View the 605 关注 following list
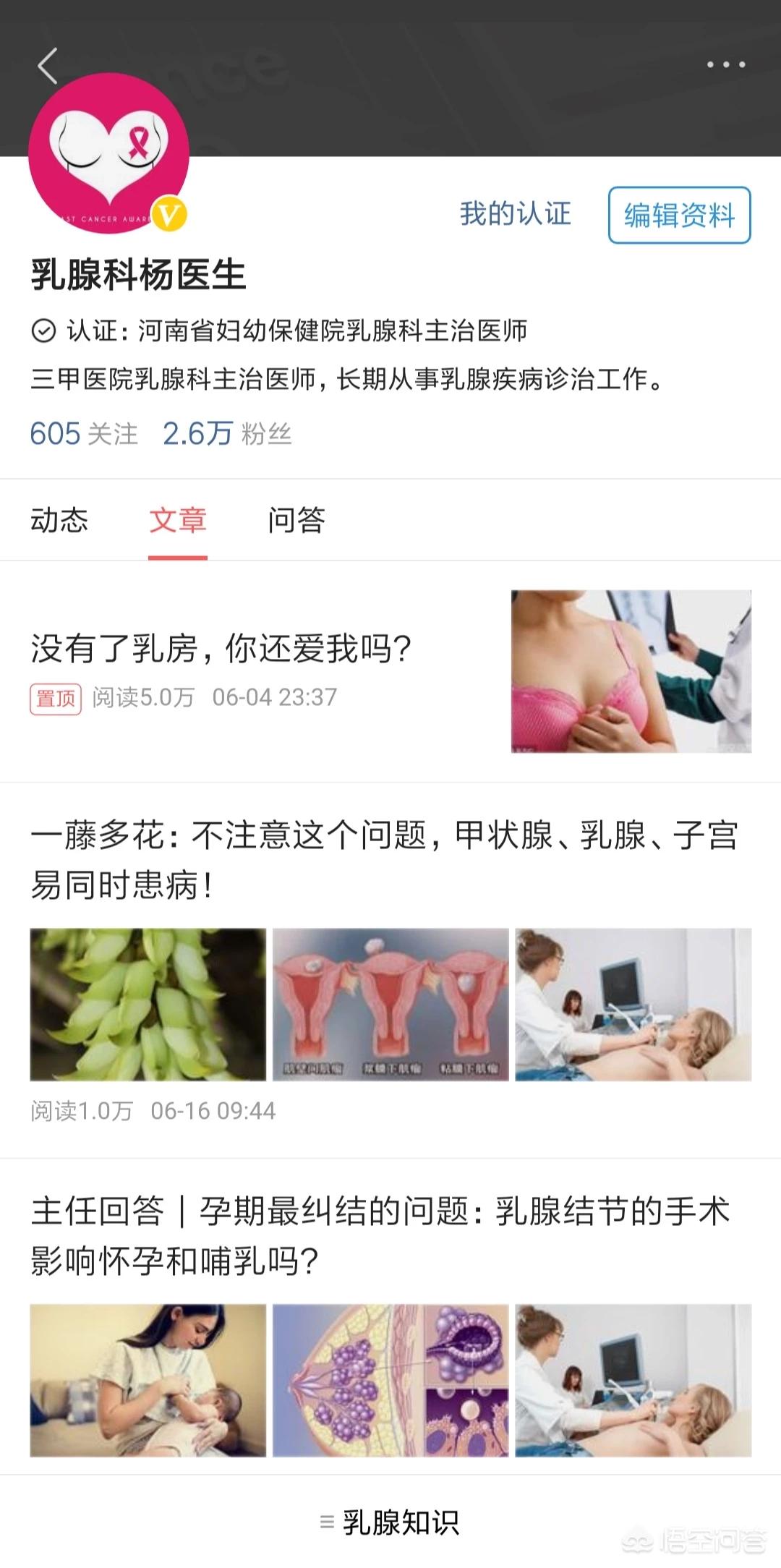This screenshot has width=781, height=1568. [x=84, y=434]
